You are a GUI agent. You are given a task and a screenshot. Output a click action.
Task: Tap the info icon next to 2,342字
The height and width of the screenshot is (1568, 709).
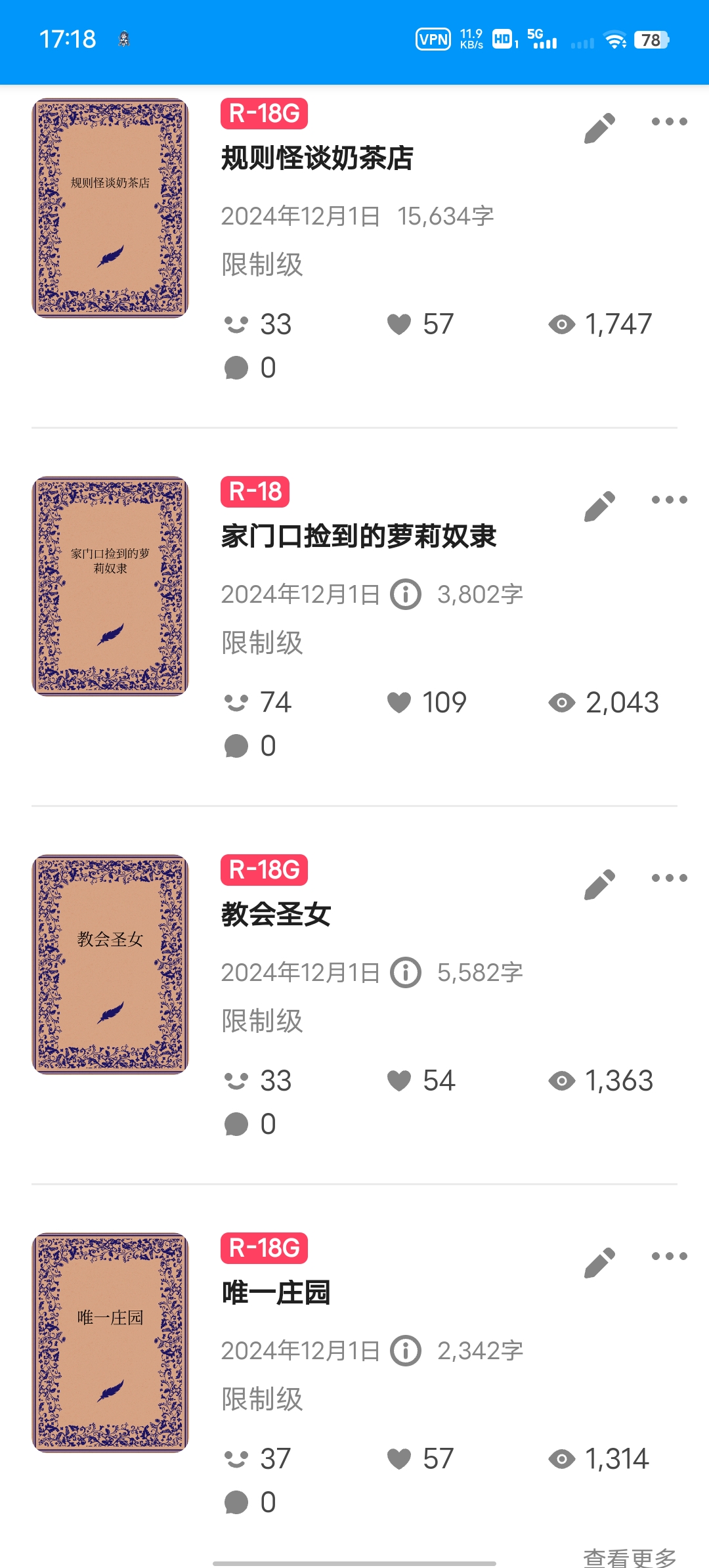pos(406,1351)
